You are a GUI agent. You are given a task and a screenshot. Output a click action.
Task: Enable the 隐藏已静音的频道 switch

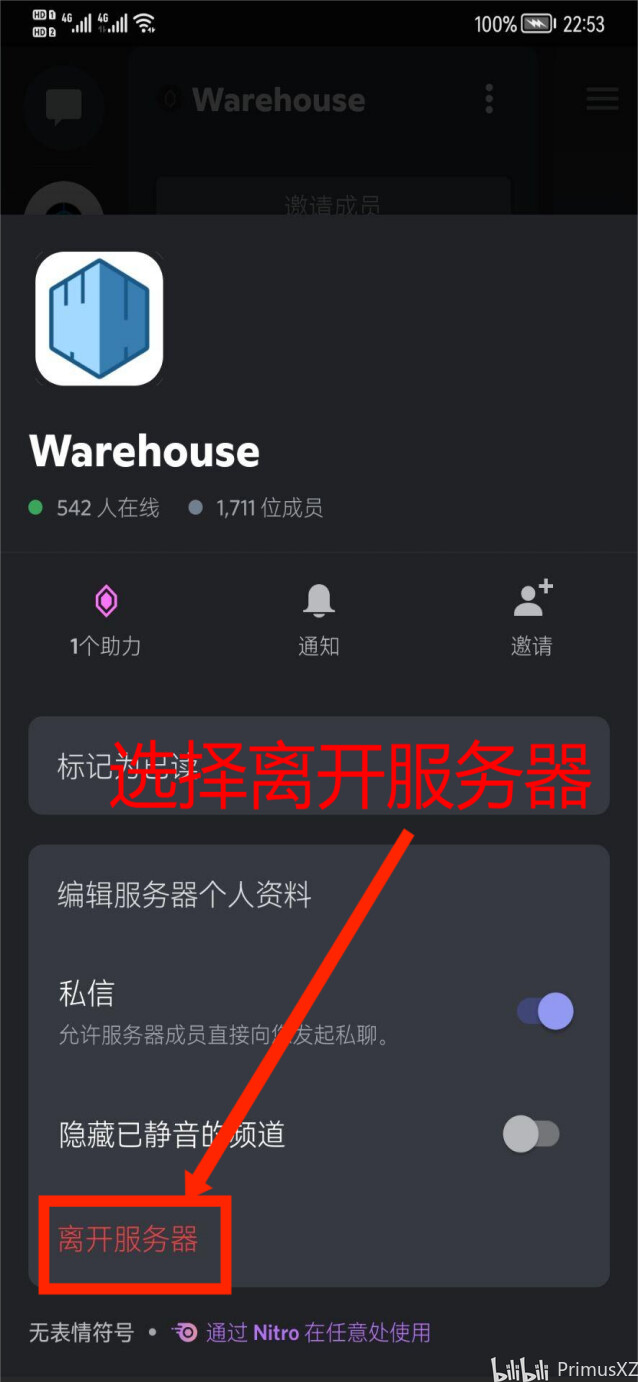(x=531, y=1134)
